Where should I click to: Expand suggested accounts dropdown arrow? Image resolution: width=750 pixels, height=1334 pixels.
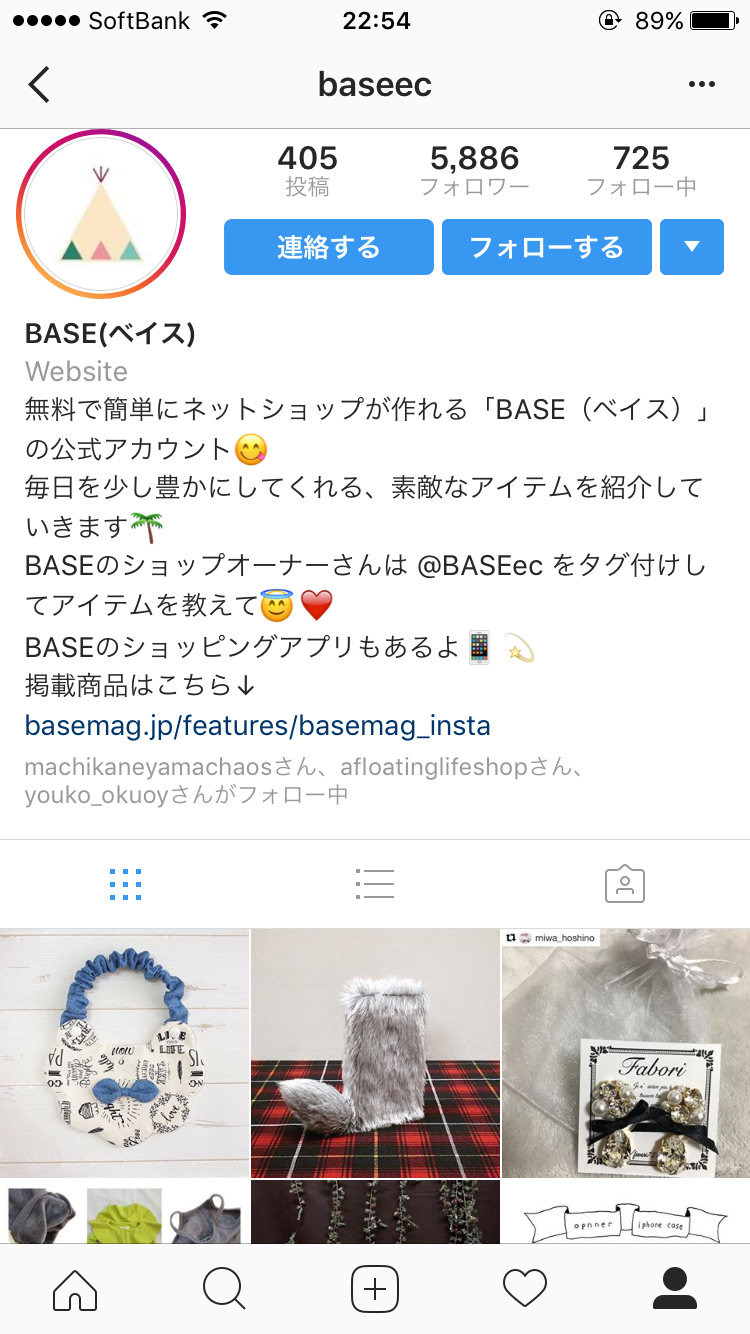click(692, 247)
